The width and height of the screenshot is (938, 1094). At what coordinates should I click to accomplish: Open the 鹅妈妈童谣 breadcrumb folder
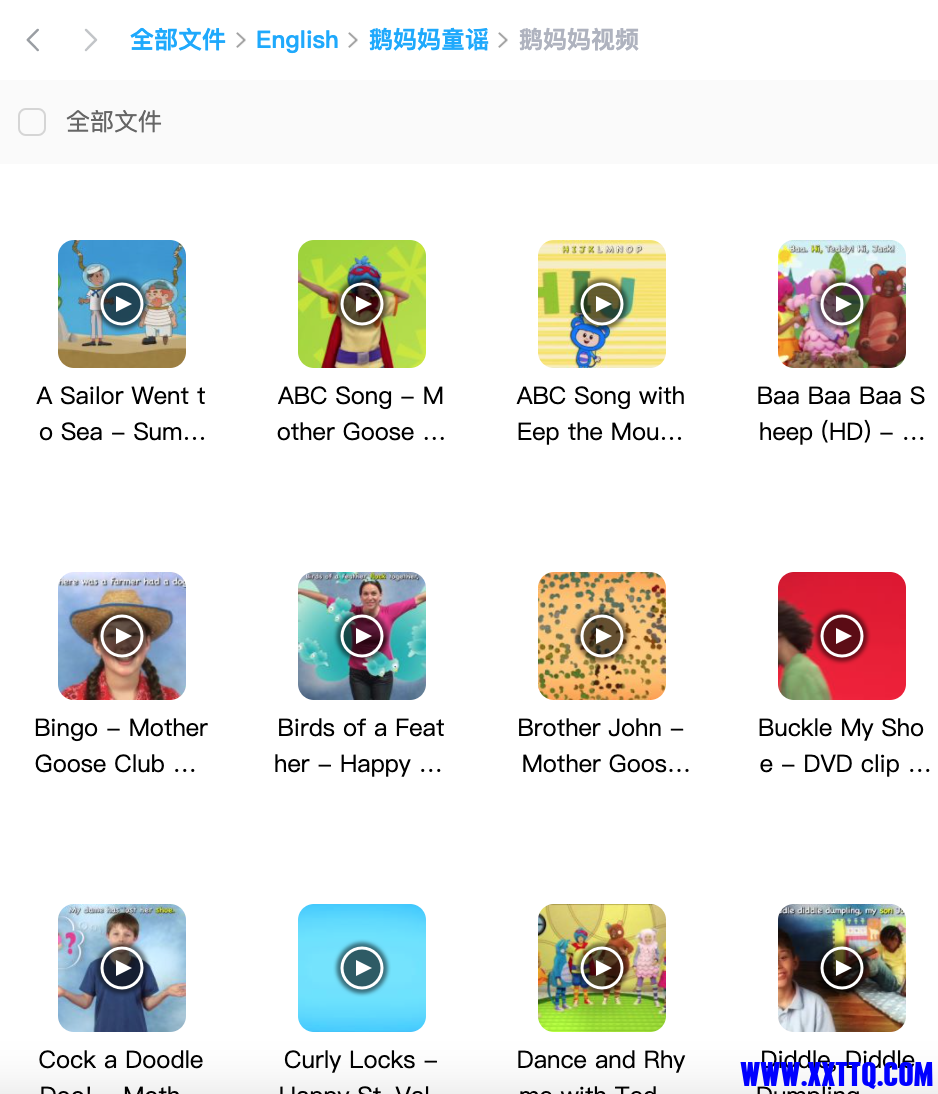(x=428, y=40)
